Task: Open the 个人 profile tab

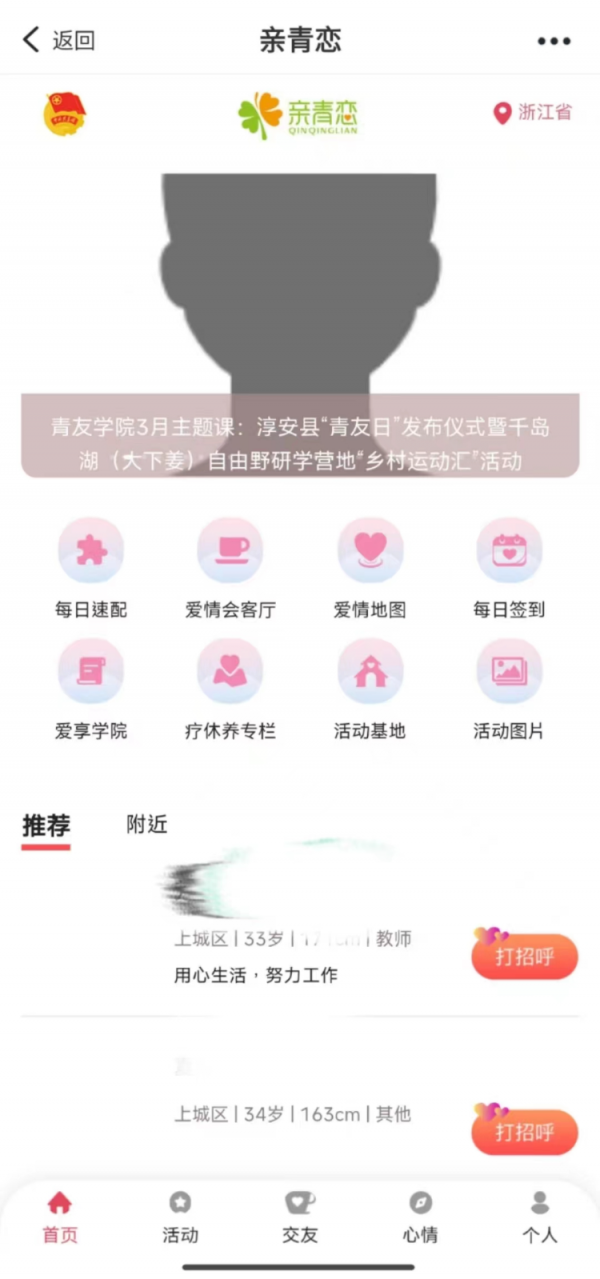Action: (540, 1216)
